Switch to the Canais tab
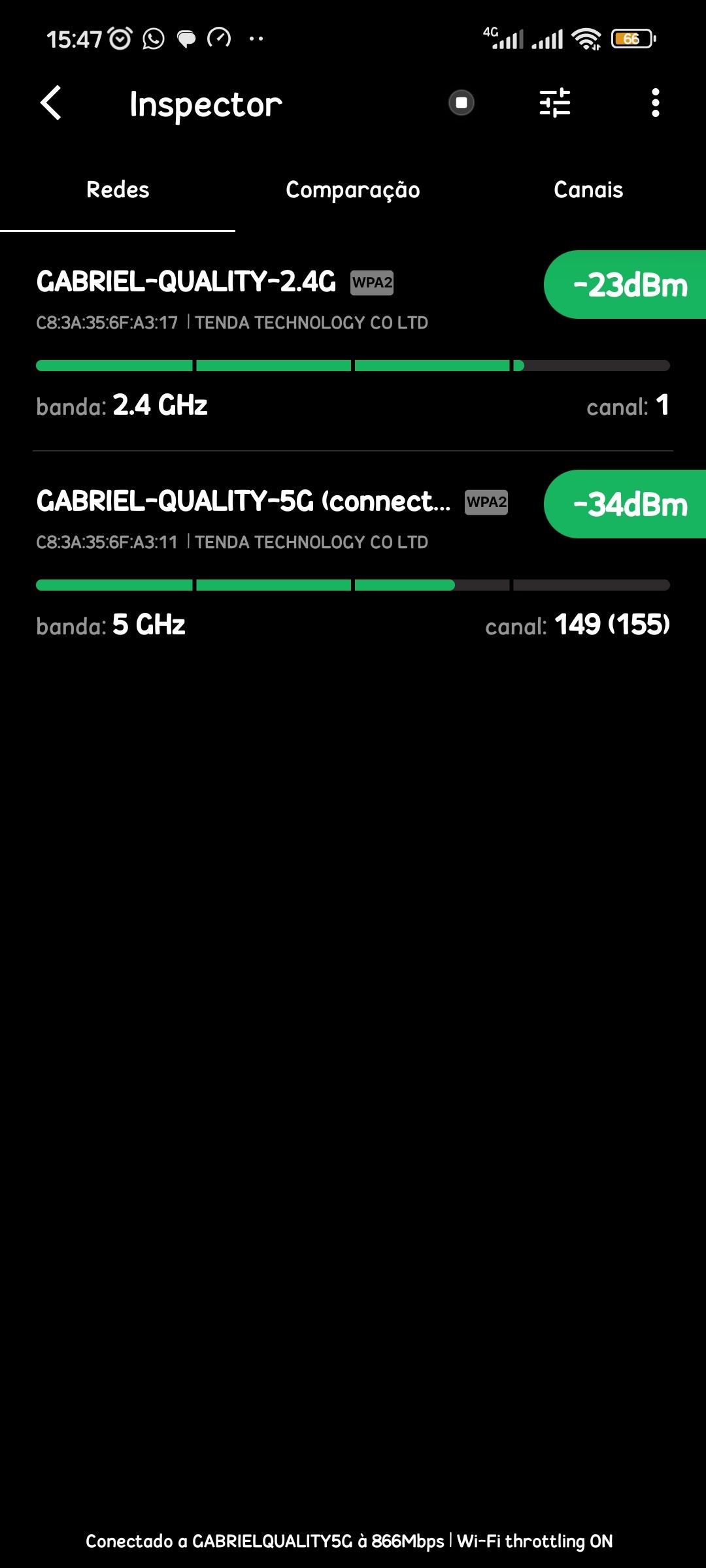 (x=588, y=190)
